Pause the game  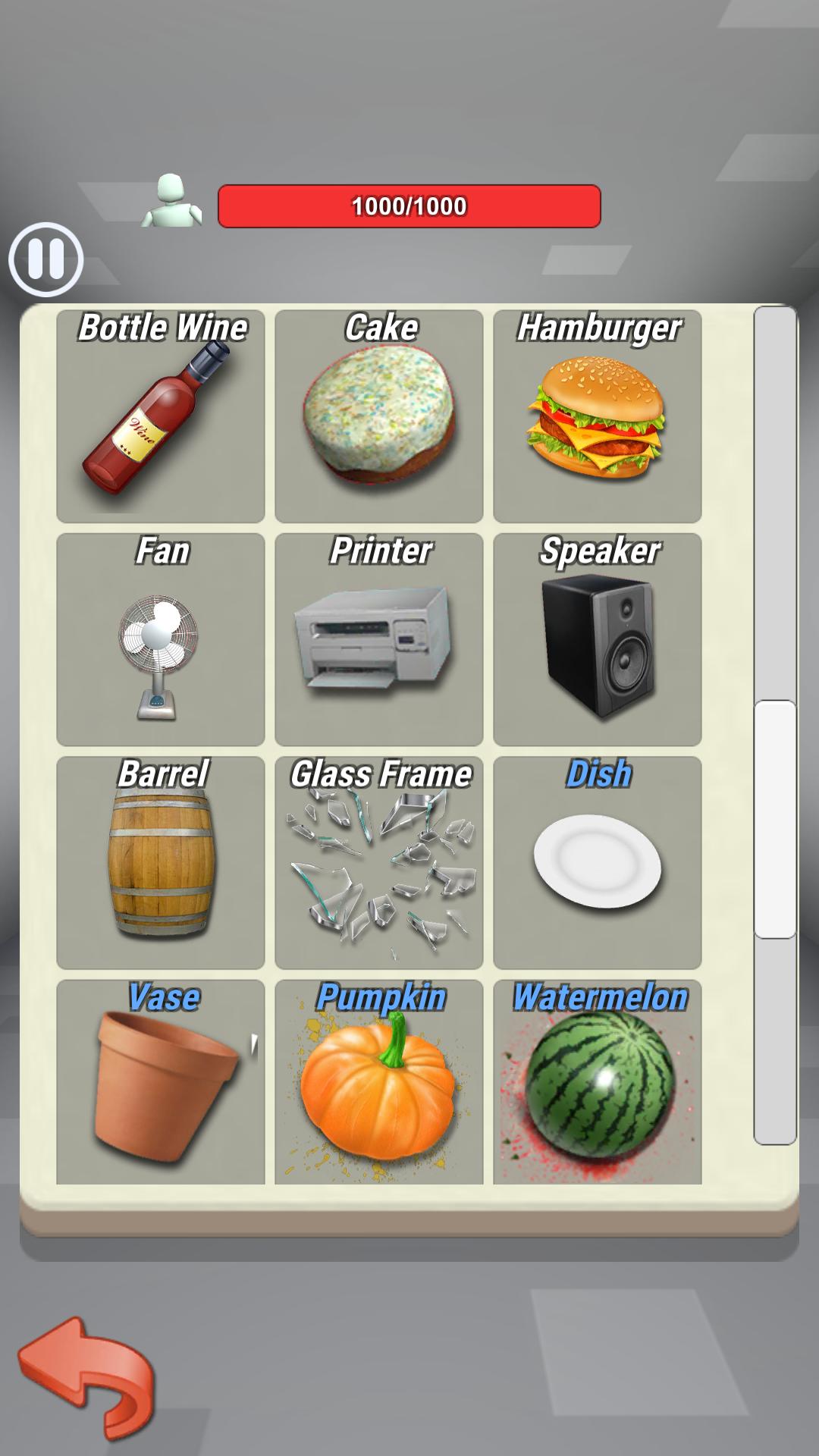tap(45, 259)
